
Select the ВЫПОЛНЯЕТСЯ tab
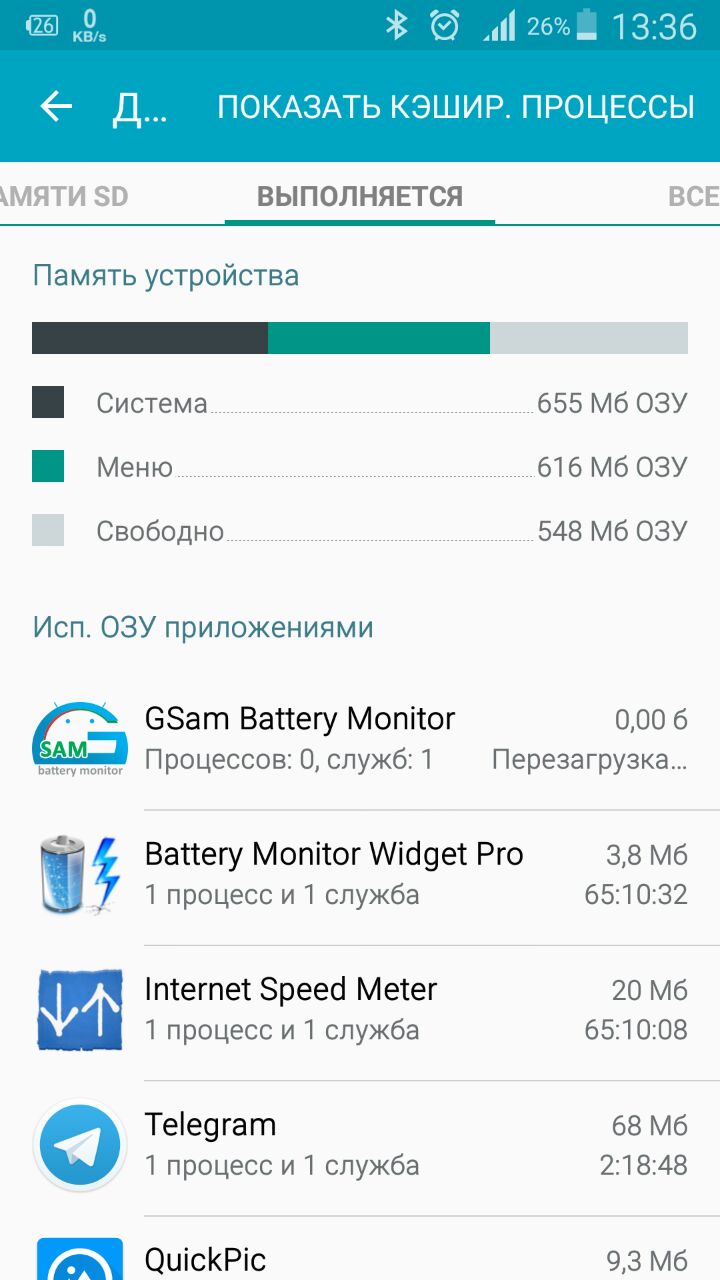[360, 196]
